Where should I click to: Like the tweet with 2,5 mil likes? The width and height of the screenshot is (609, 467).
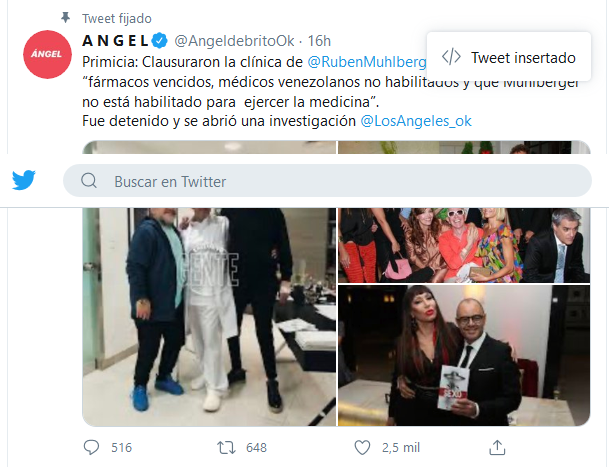click(361, 447)
